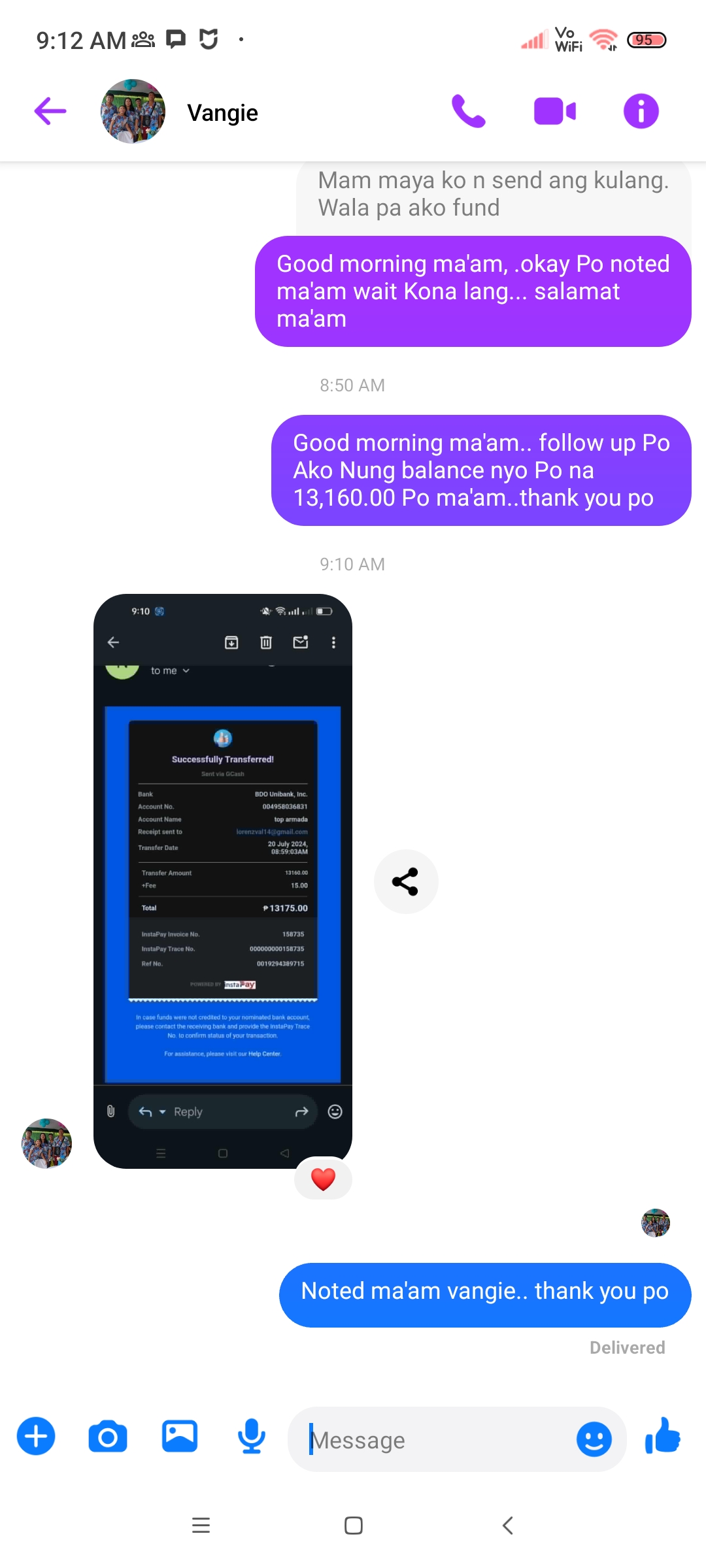Share the received receipt image
The height and width of the screenshot is (1568, 706).
405,881
